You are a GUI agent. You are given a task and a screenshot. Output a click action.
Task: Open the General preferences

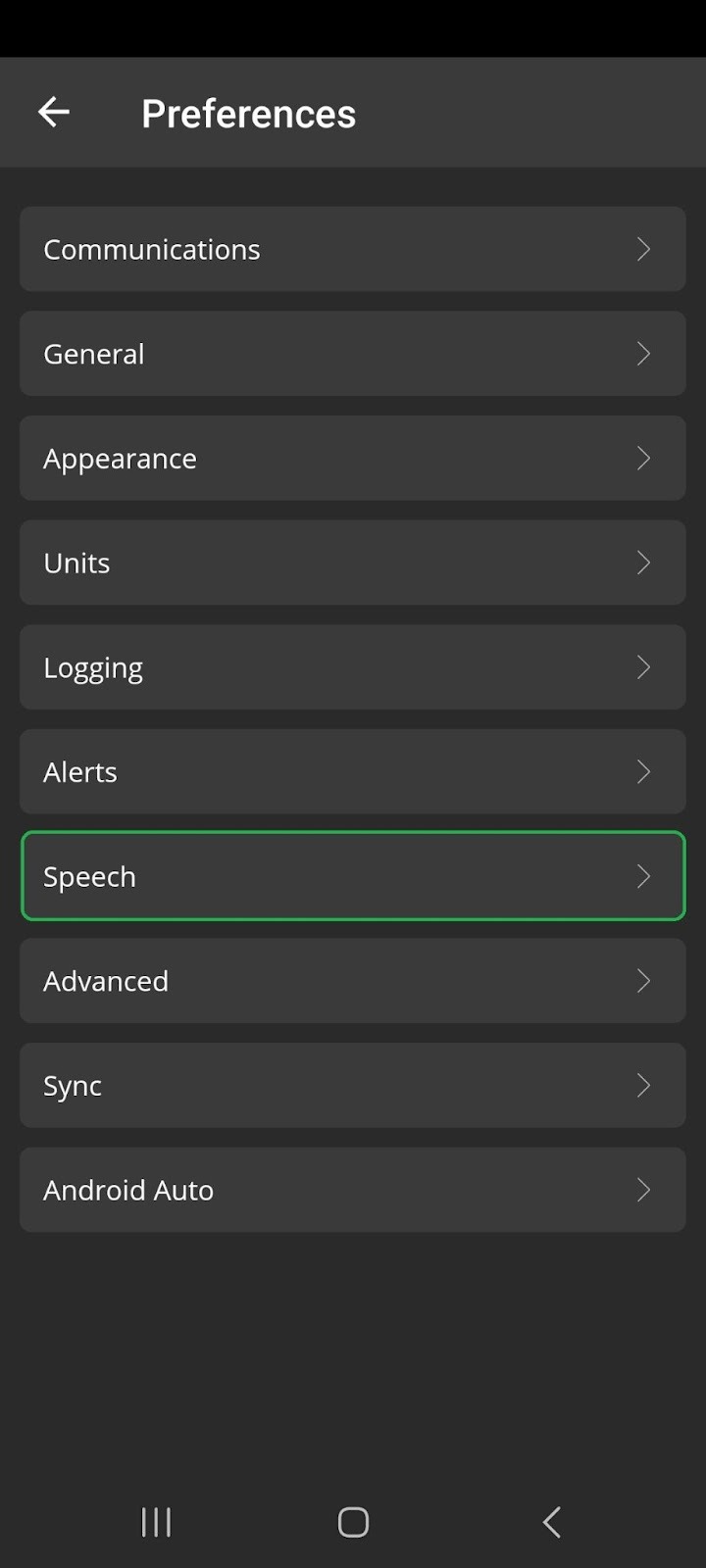352,354
